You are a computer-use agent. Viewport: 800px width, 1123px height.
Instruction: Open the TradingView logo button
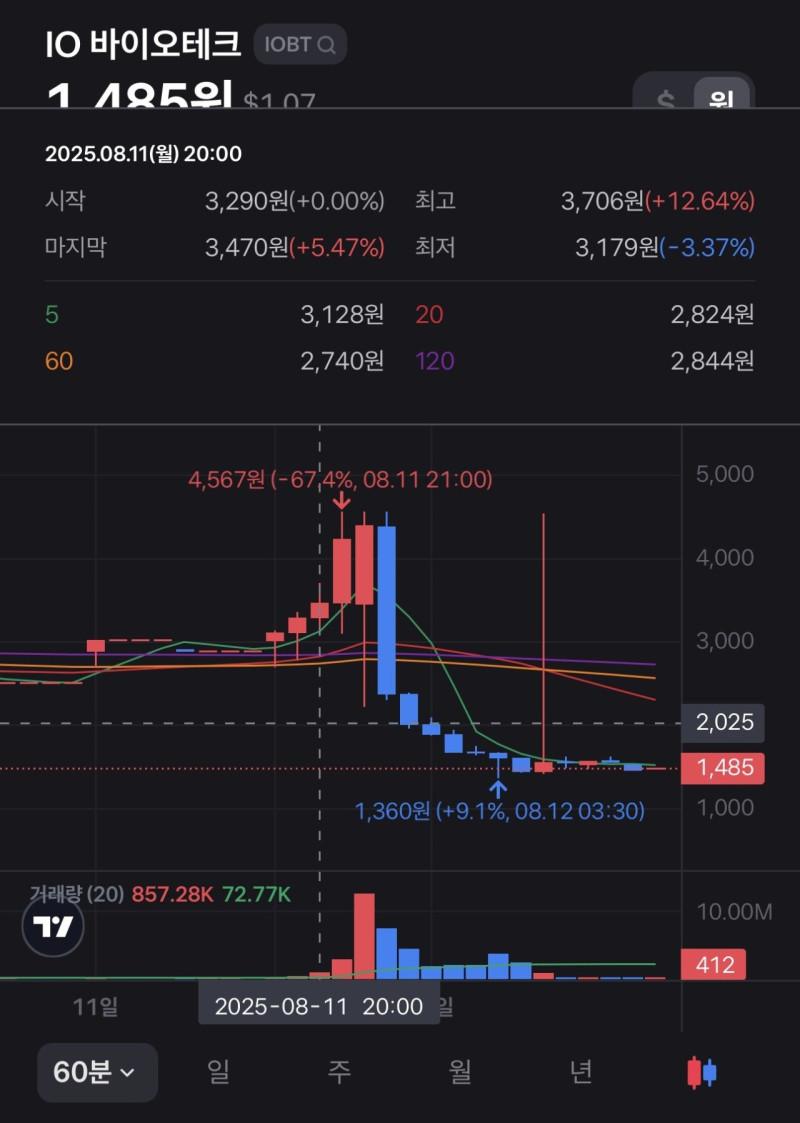(x=53, y=927)
